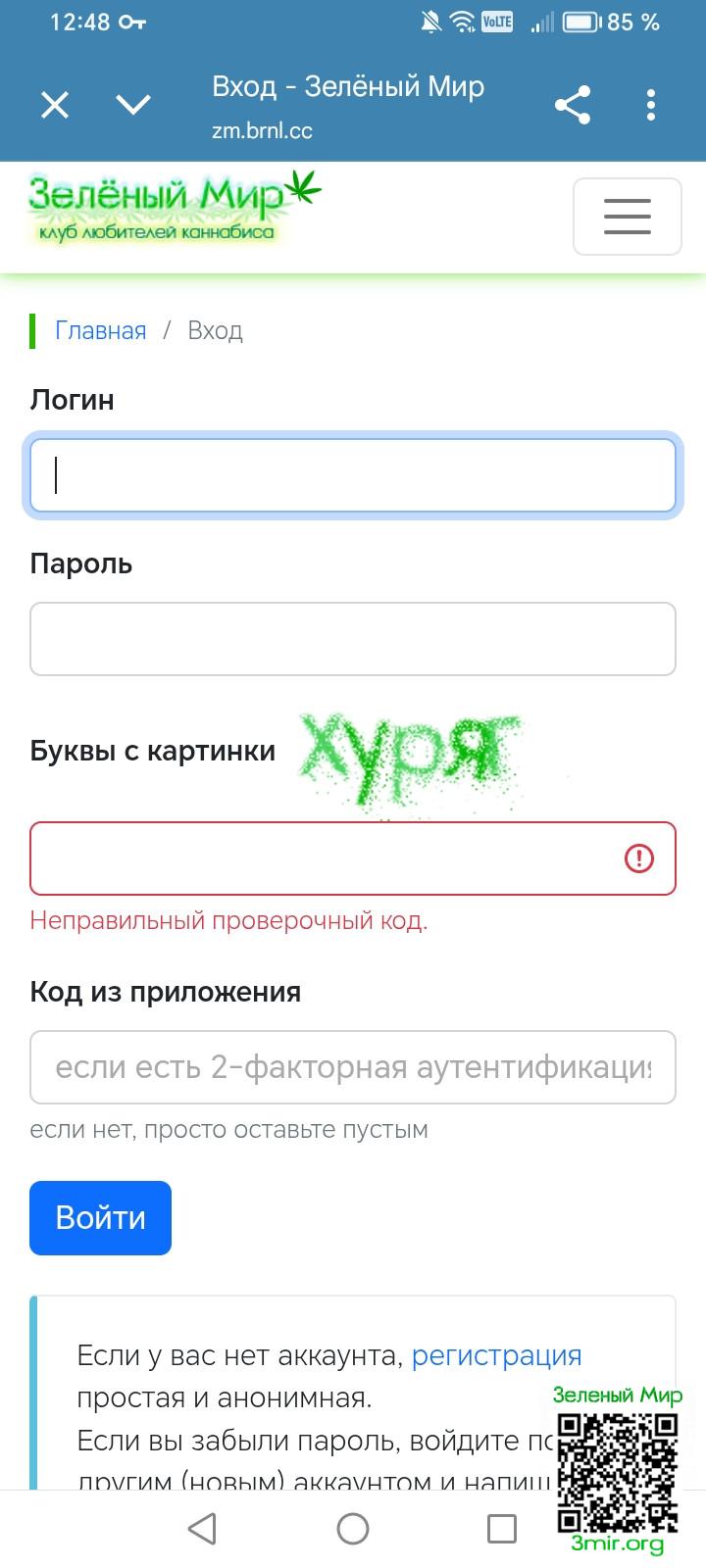Viewport: 706px width, 1568px height.
Task: Select the Код из приложения field
Action: point(353,1067)
